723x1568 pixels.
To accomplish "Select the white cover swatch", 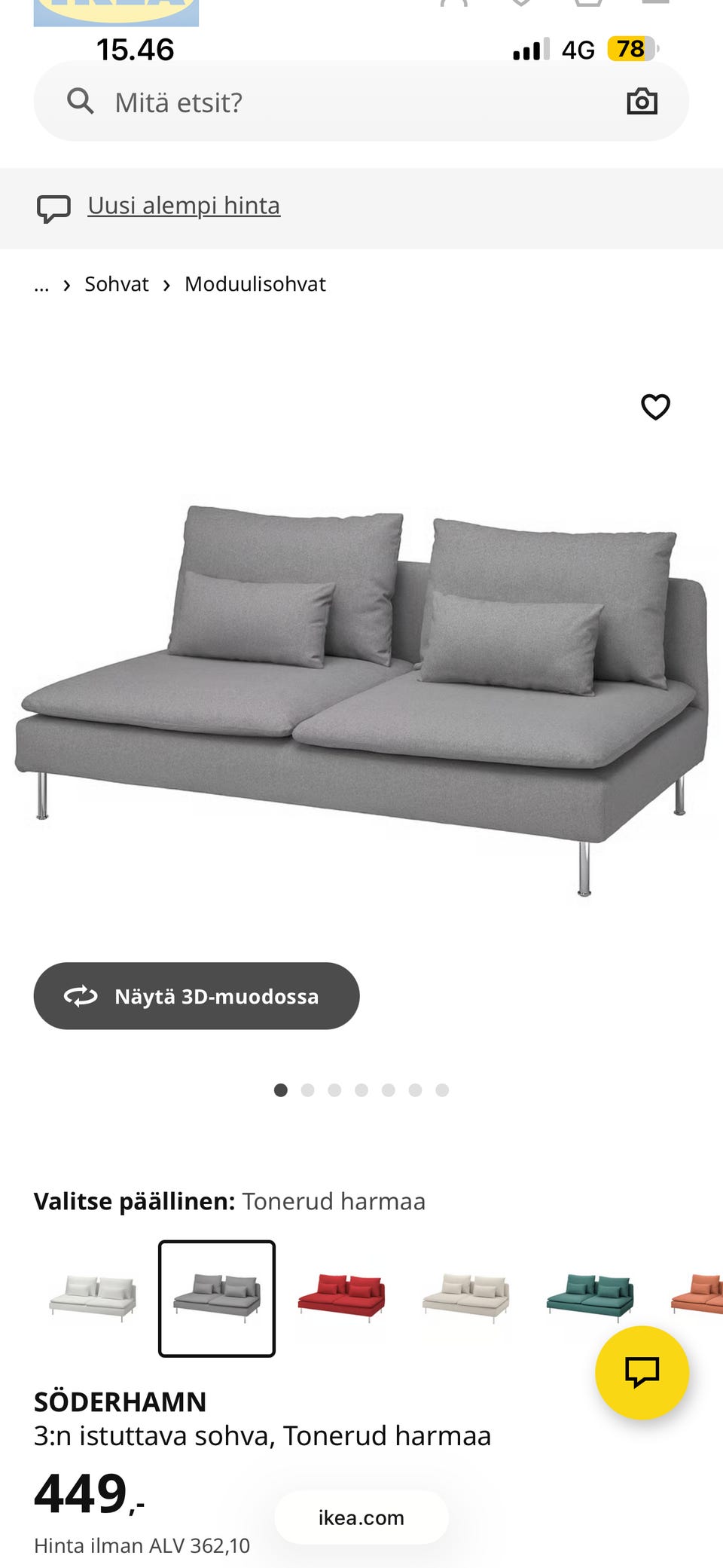I will (93, 1297).
